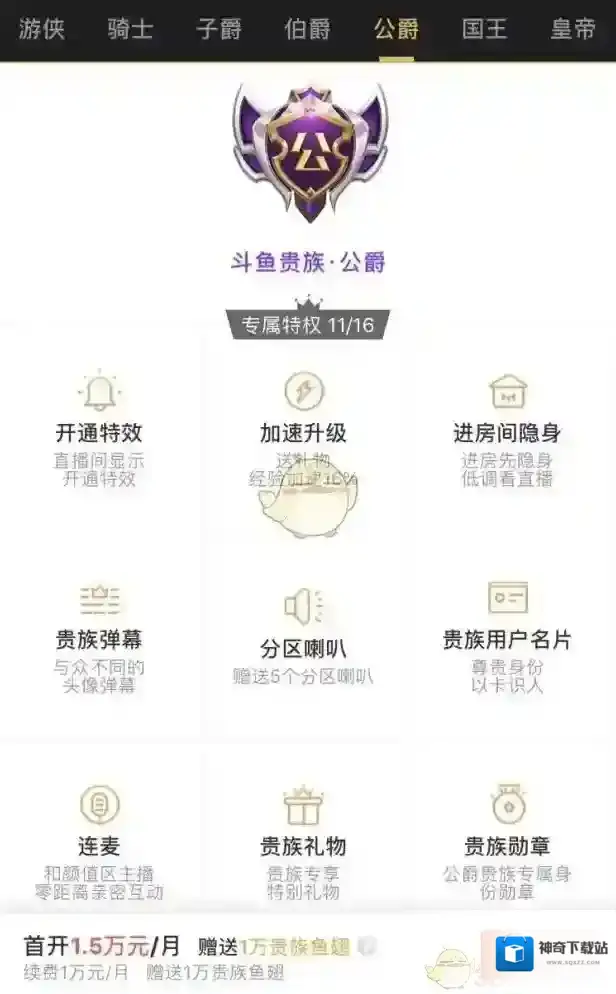View the 贵族弹幕 privilege
Screen dimensions: 616x994
[x=99, y=638]
